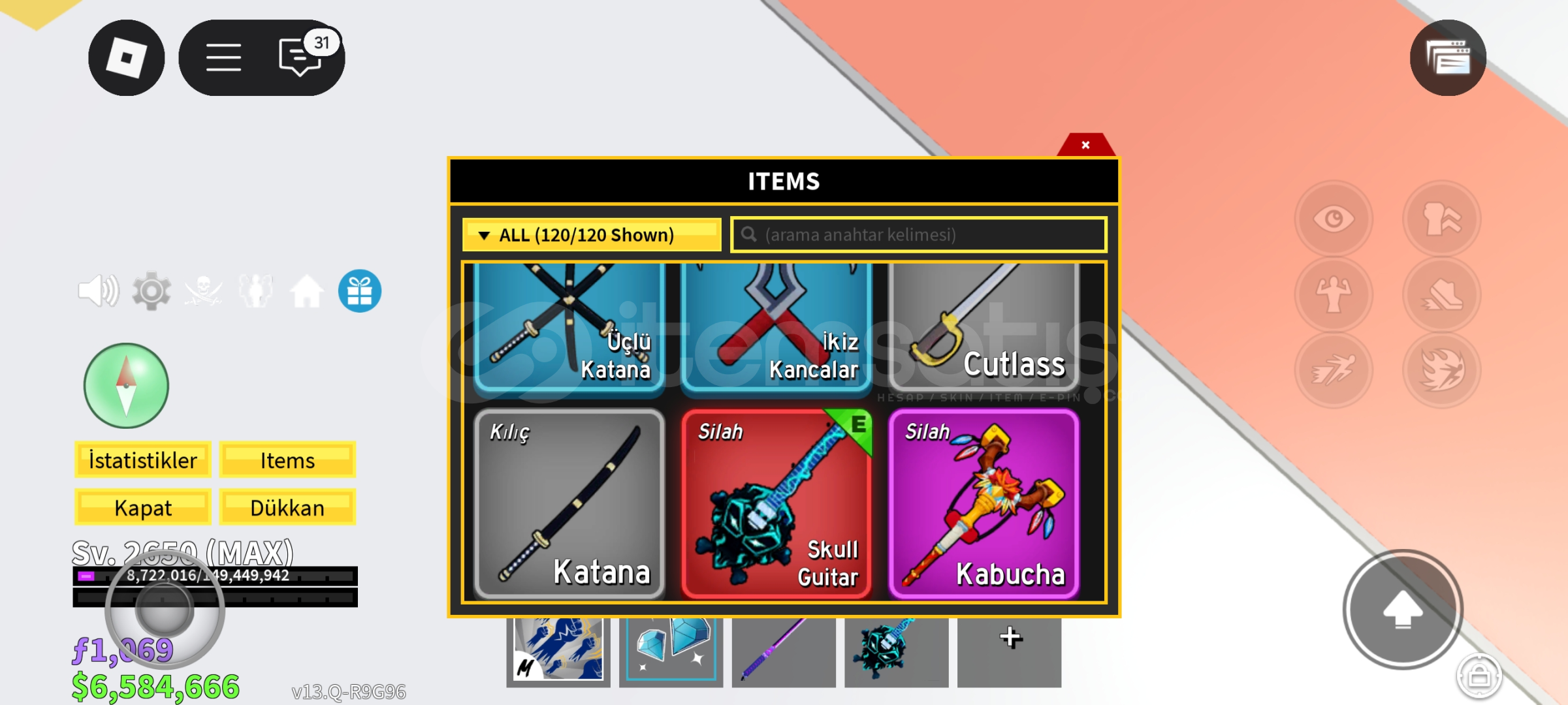Open the hamburger menu
The height and width of the screenshot is (705, 1568).
[223, 57]
